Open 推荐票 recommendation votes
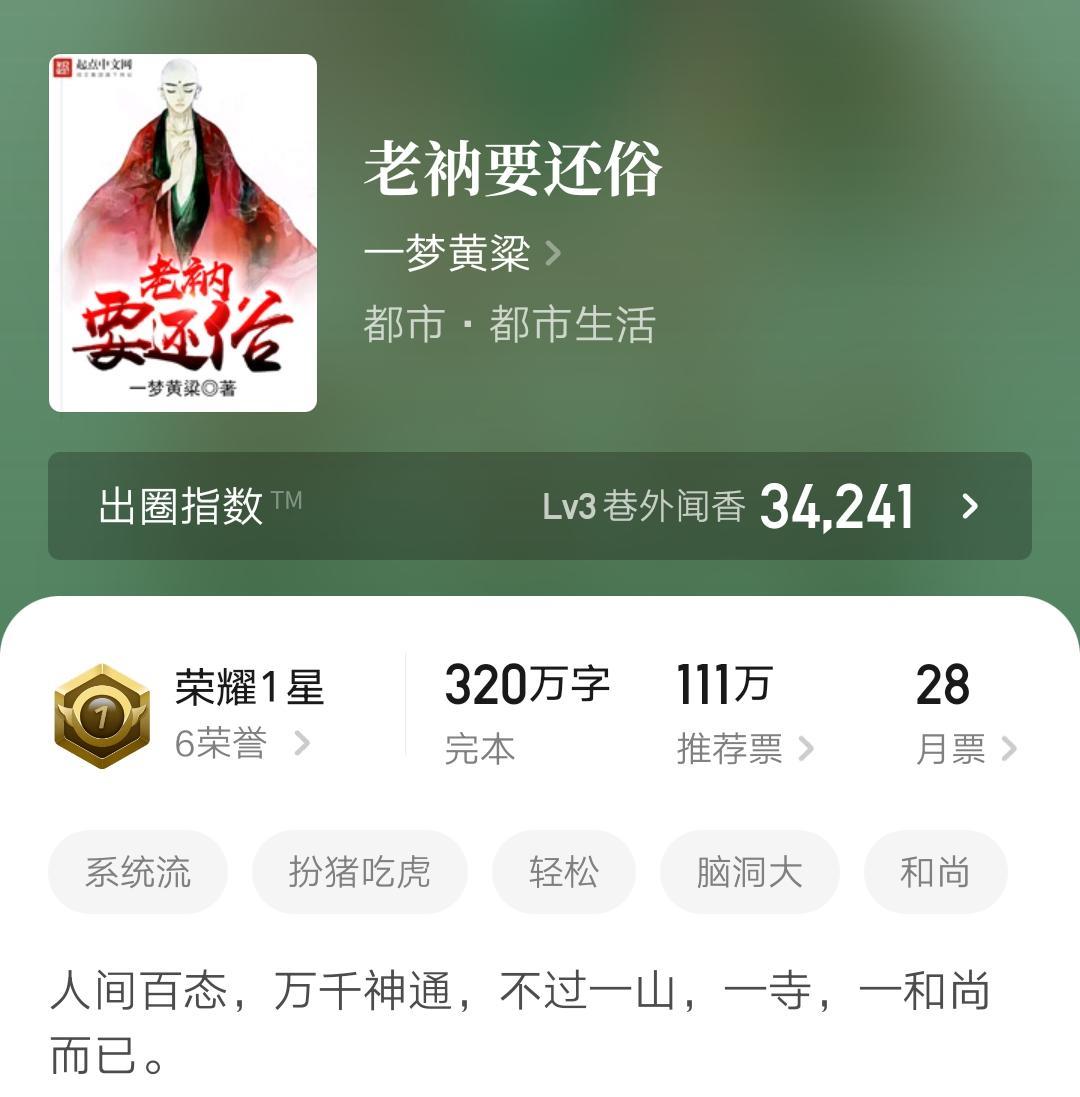This screenshot has height=1097, width=1080. coord(744,748)
